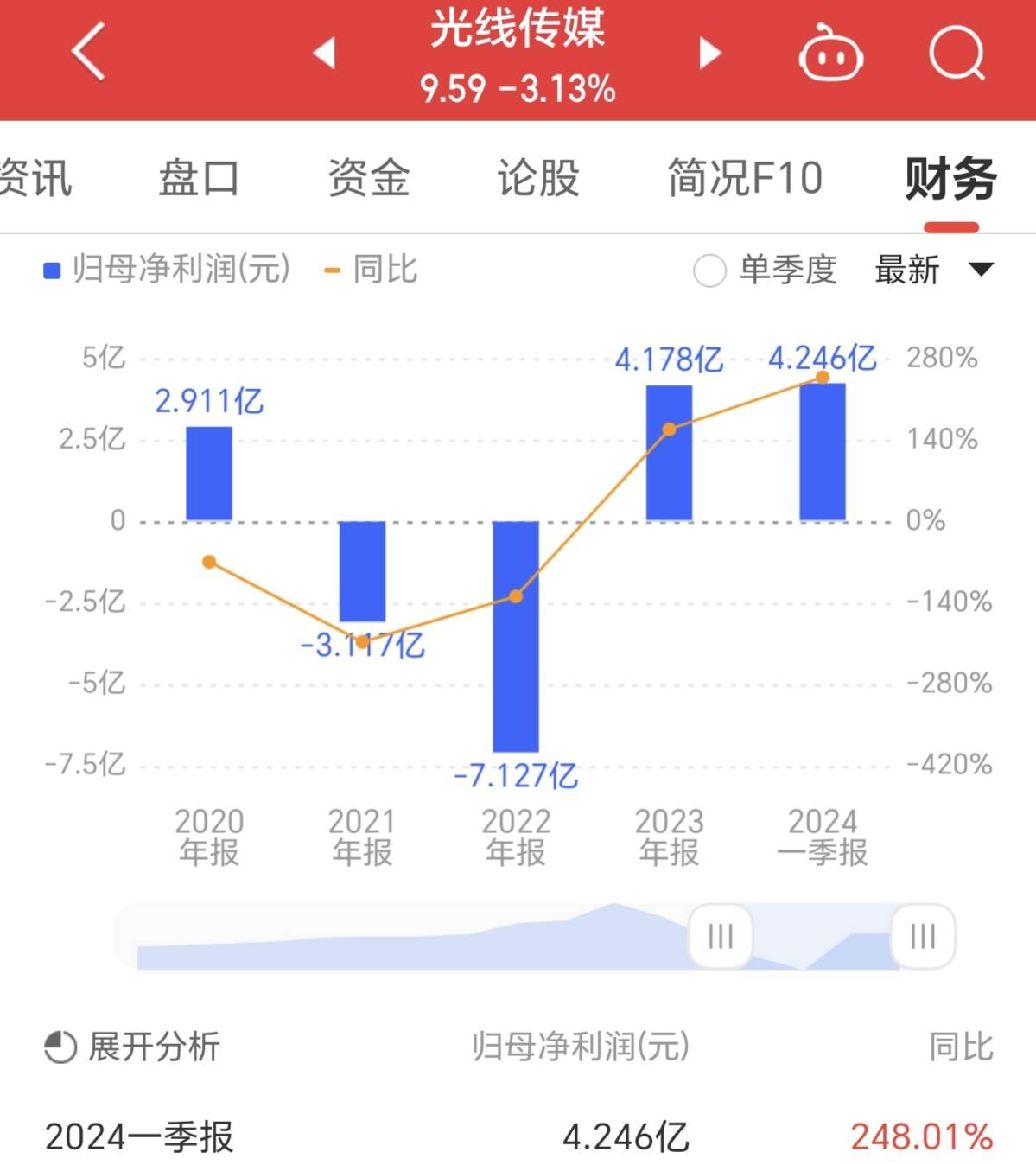Click the 2022 年报 negative bar
This screenshot has height=1165, width=1036.
click(x=516, y=635)
